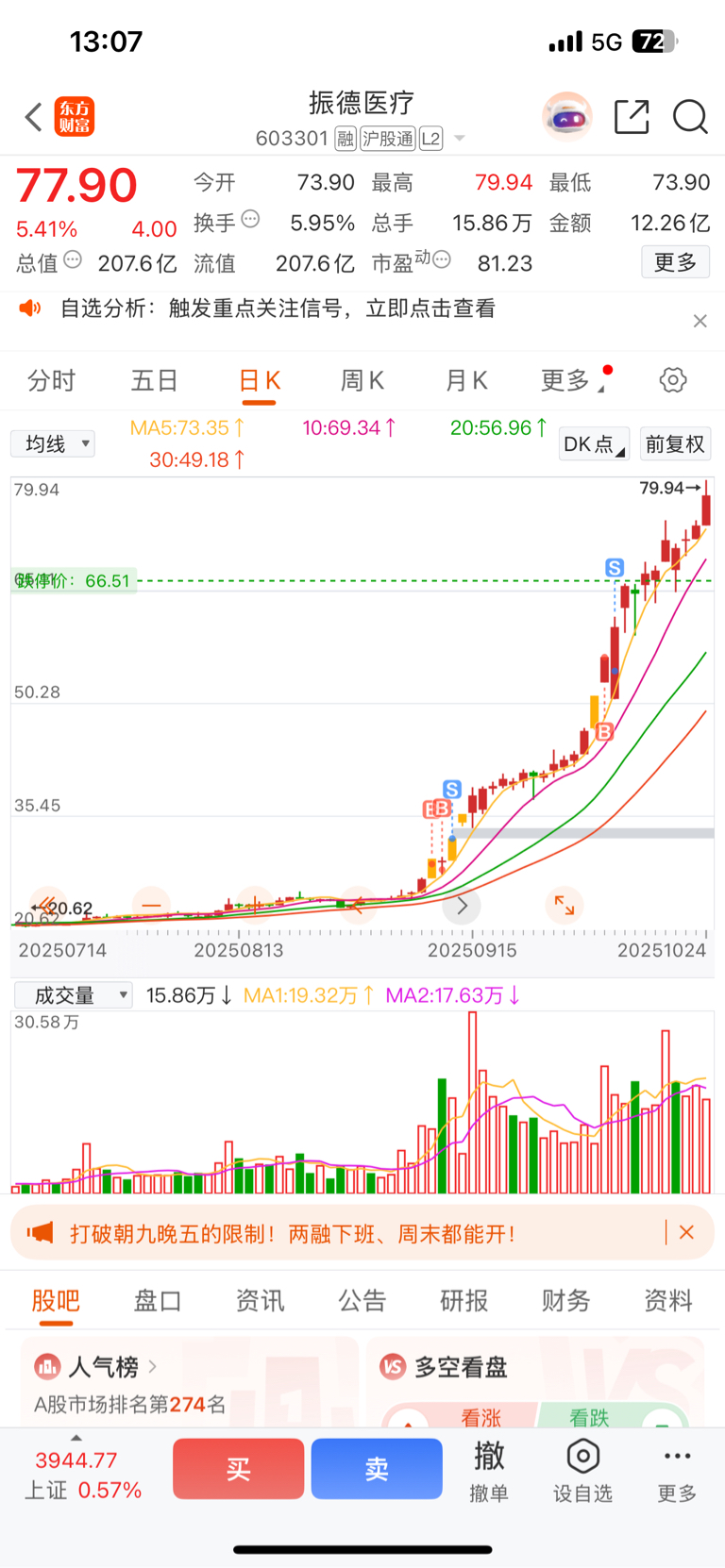The width and height of the screenshot is (725, 1568).
Task: Tap the blue 卖 button
Action: 377,1469
